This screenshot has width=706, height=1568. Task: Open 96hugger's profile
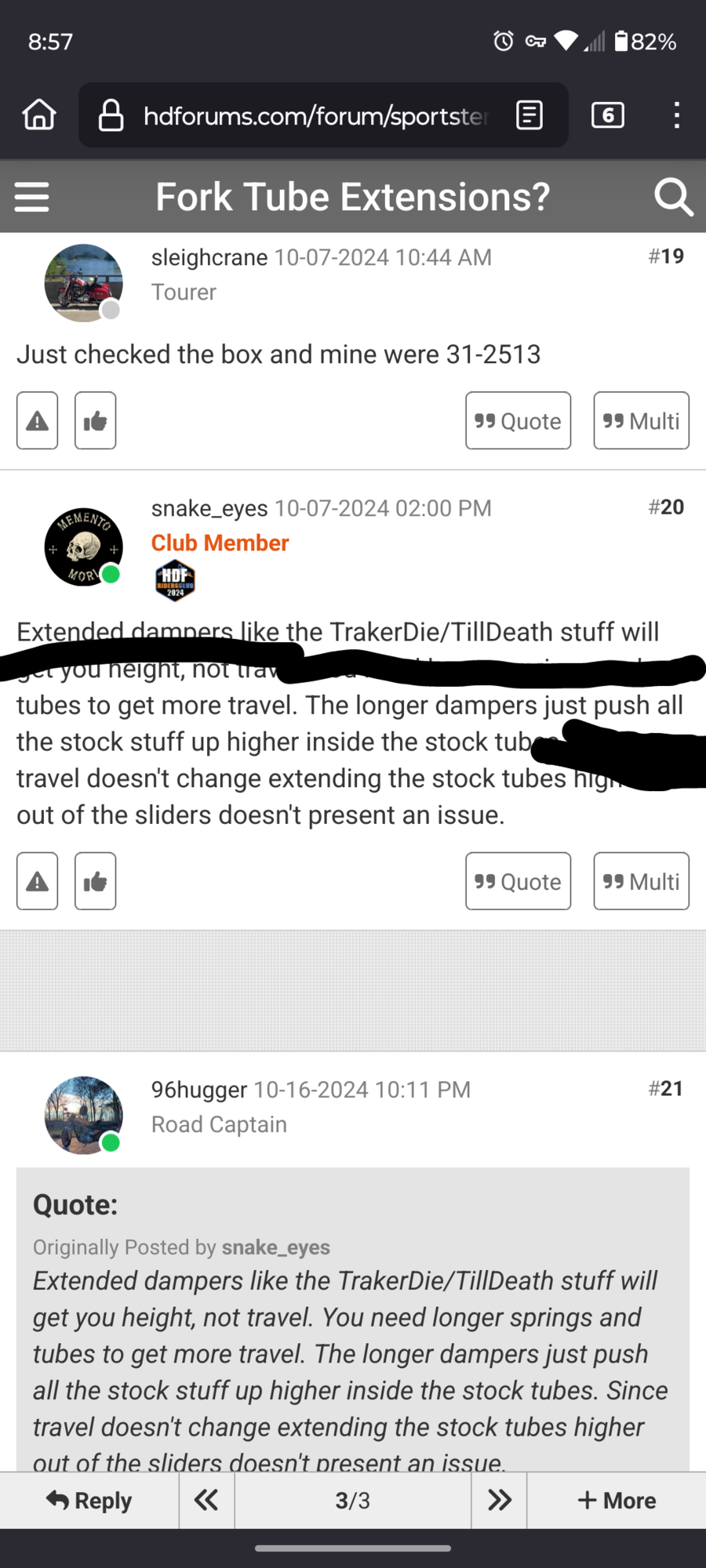(x=199, y=1090)
